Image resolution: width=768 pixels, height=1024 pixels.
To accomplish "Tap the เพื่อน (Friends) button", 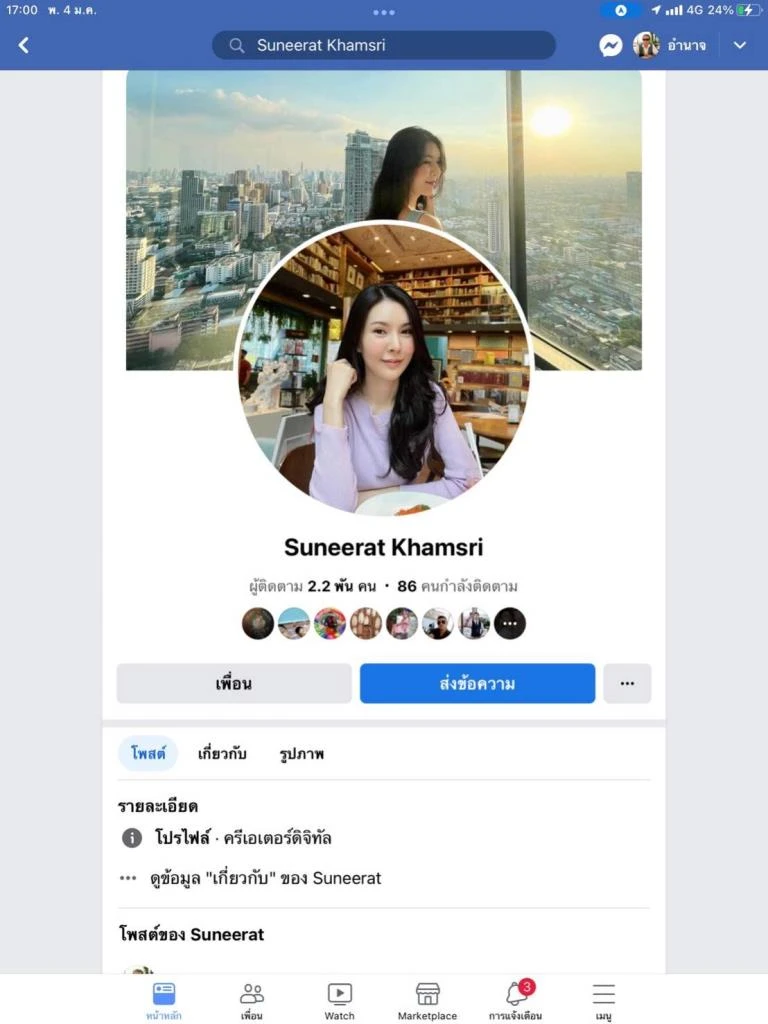I will pos(234,684).
